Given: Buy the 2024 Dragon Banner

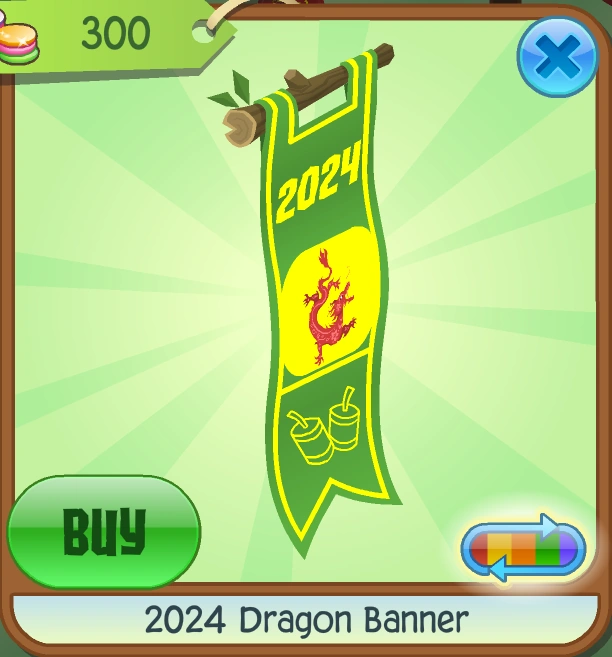Looking at the screenshot, I should point(104,532).
